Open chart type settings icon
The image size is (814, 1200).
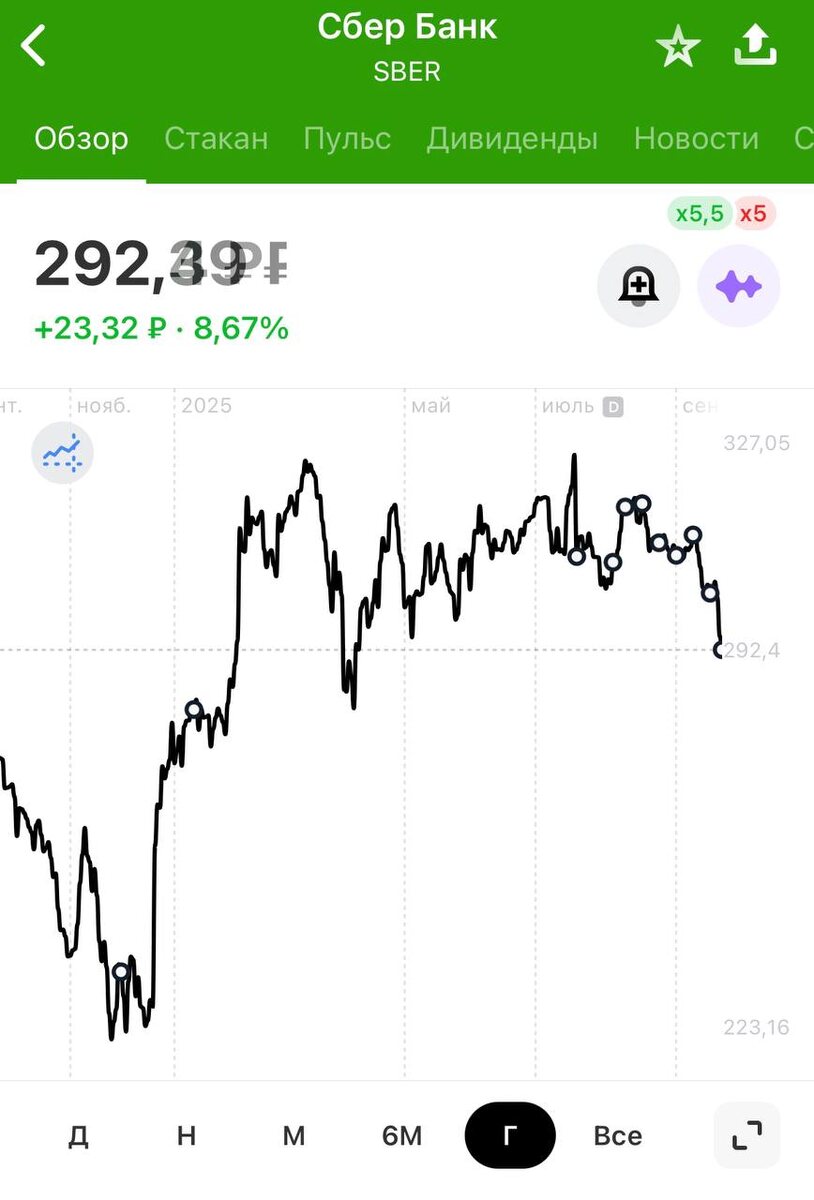62,453
